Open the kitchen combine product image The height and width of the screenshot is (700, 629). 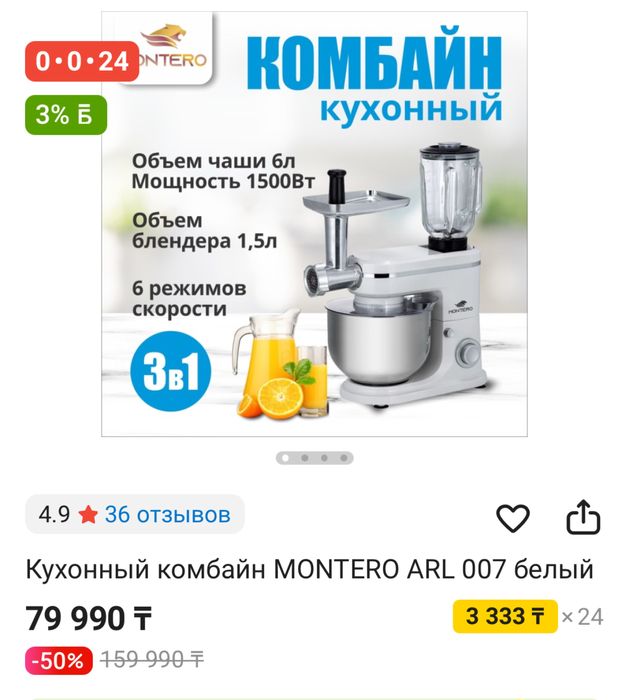click(x=314, y=225)
